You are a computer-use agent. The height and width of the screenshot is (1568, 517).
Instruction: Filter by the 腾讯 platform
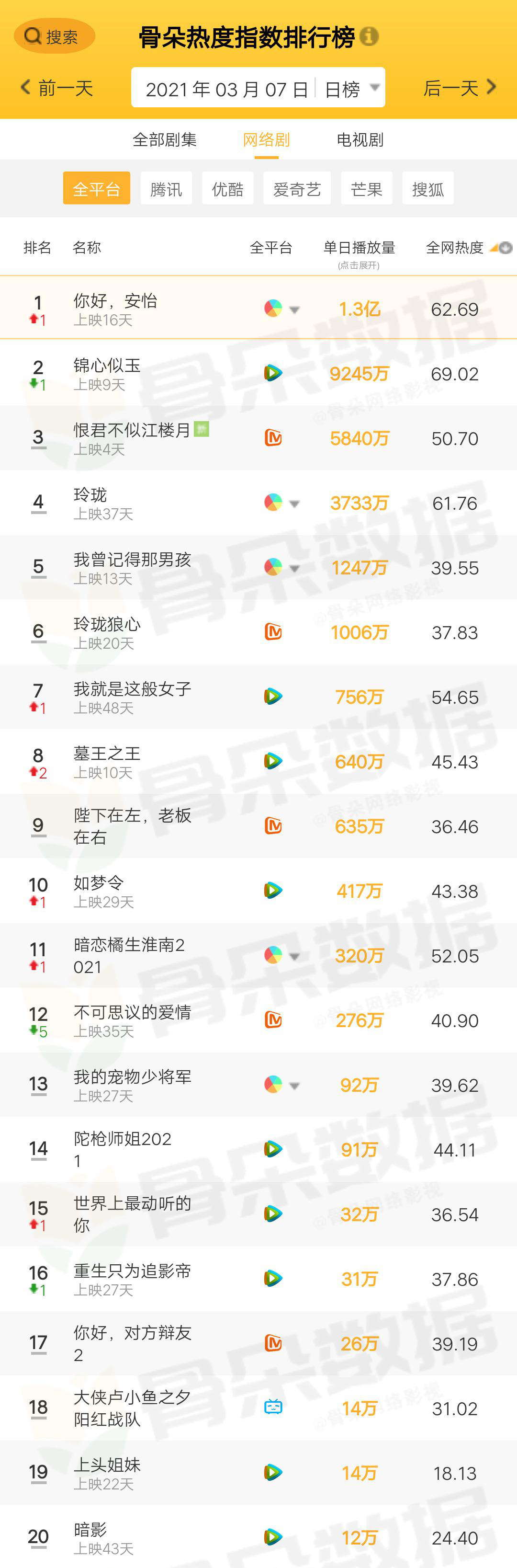166,189
